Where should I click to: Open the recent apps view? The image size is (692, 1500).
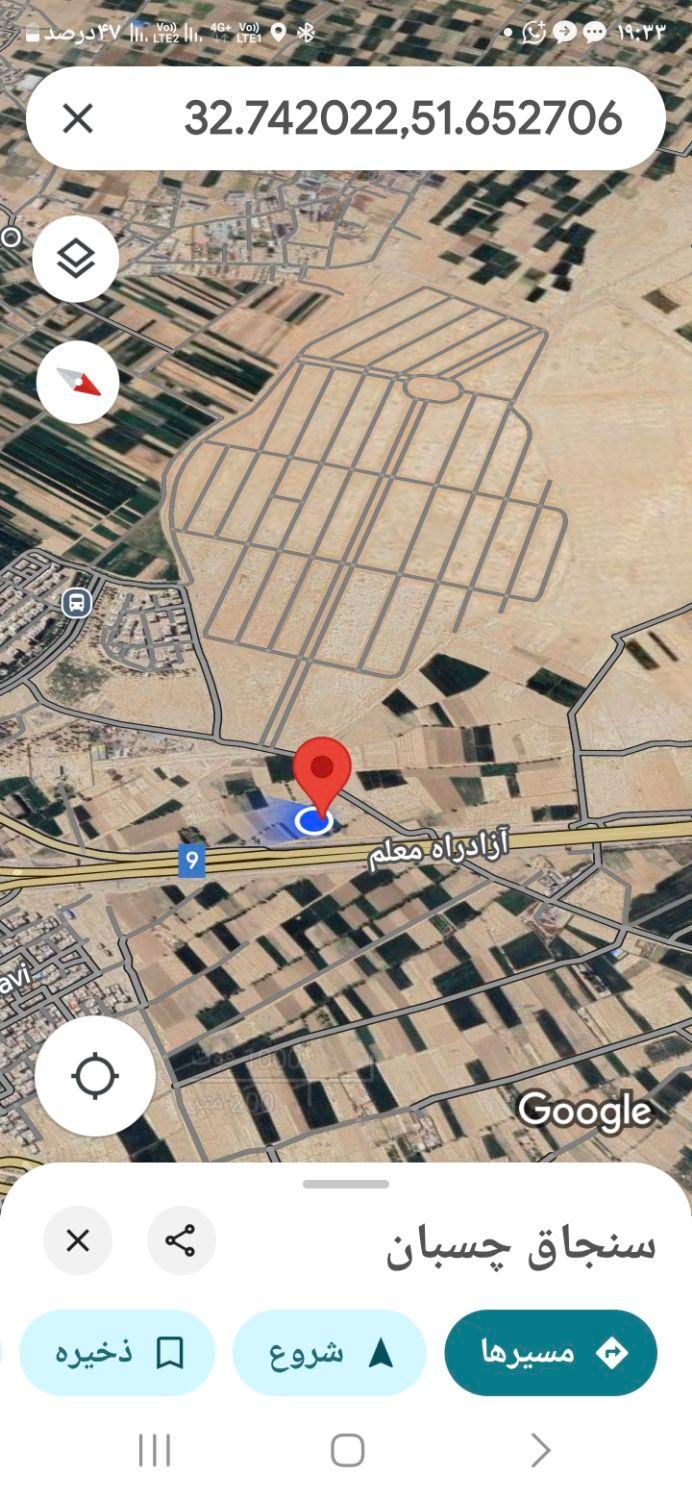[x=154, y=1450]
